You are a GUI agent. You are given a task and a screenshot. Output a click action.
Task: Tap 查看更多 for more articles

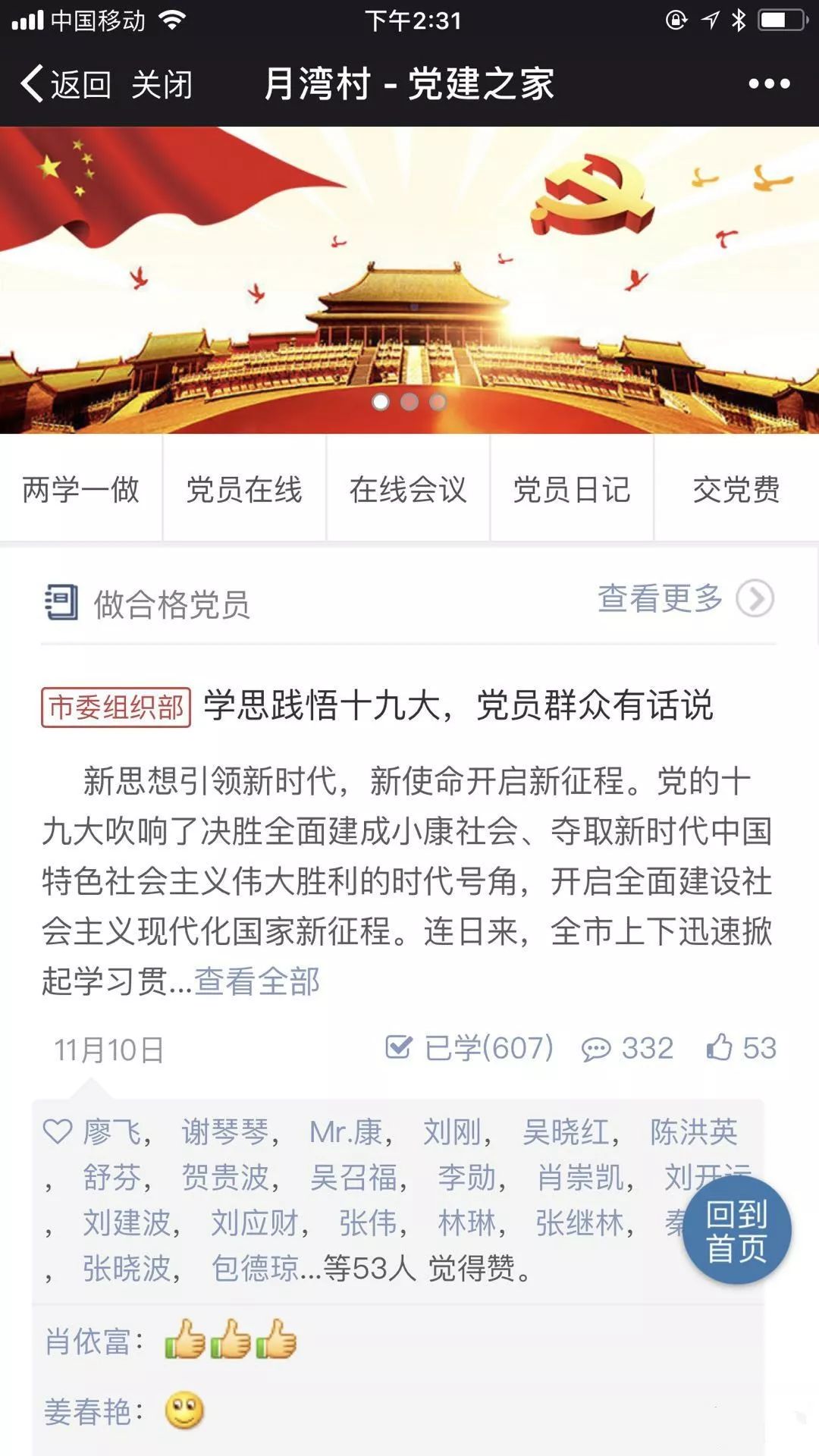pyautogui.click(x=686, y=599)
